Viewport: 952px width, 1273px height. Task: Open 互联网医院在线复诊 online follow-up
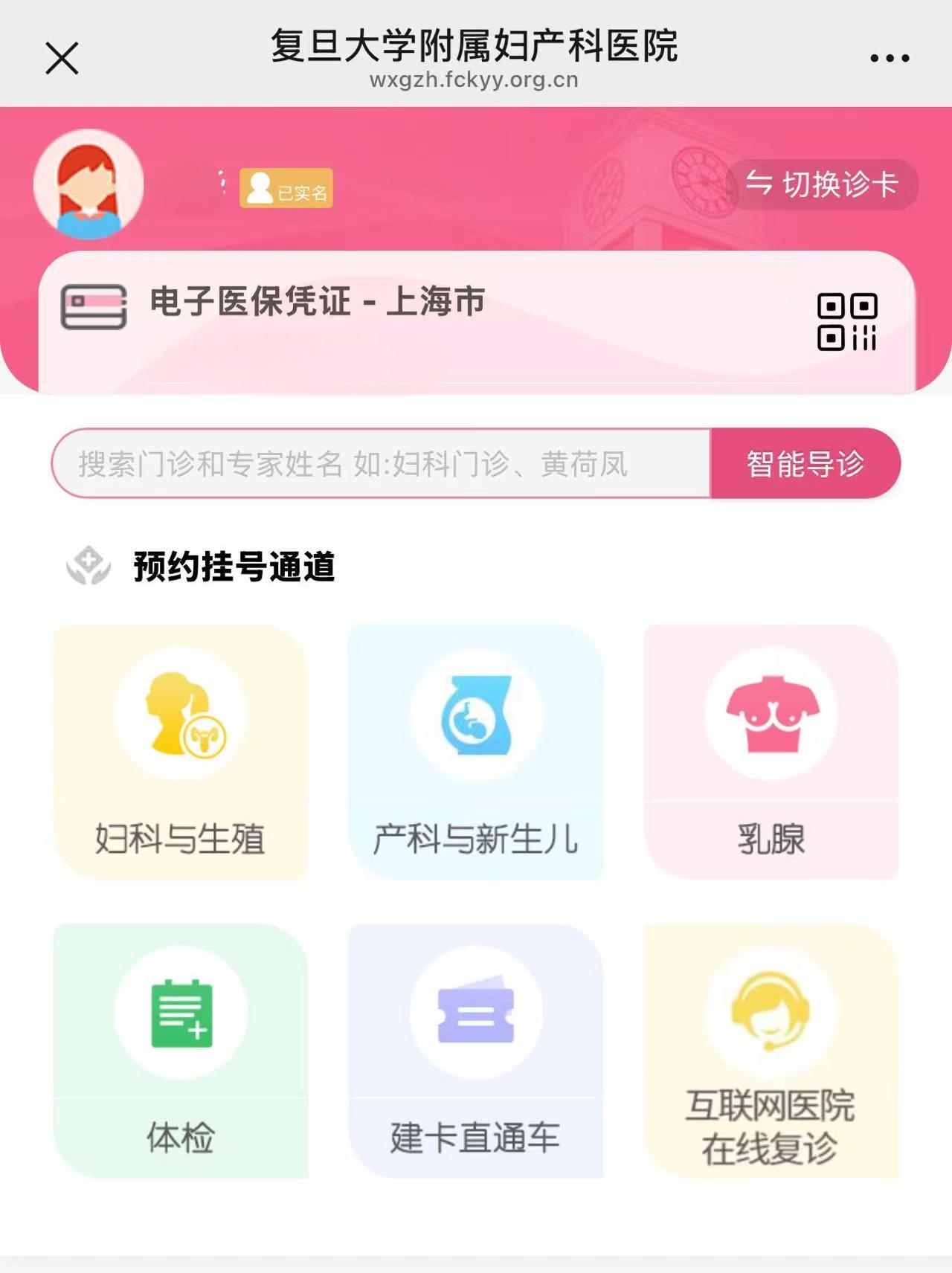click(771, 1051)
